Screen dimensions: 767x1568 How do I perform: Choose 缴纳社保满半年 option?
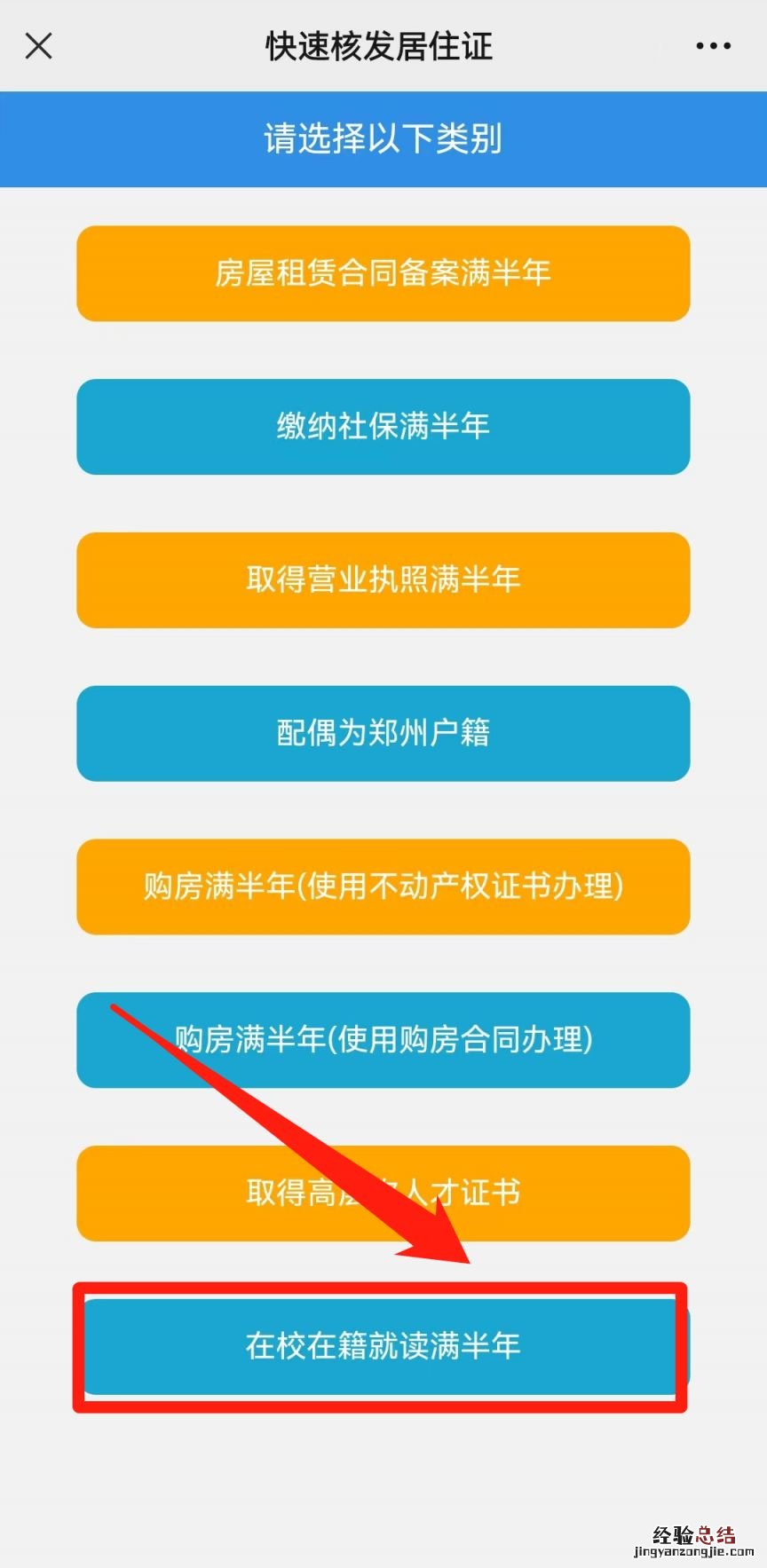[383, 427]
